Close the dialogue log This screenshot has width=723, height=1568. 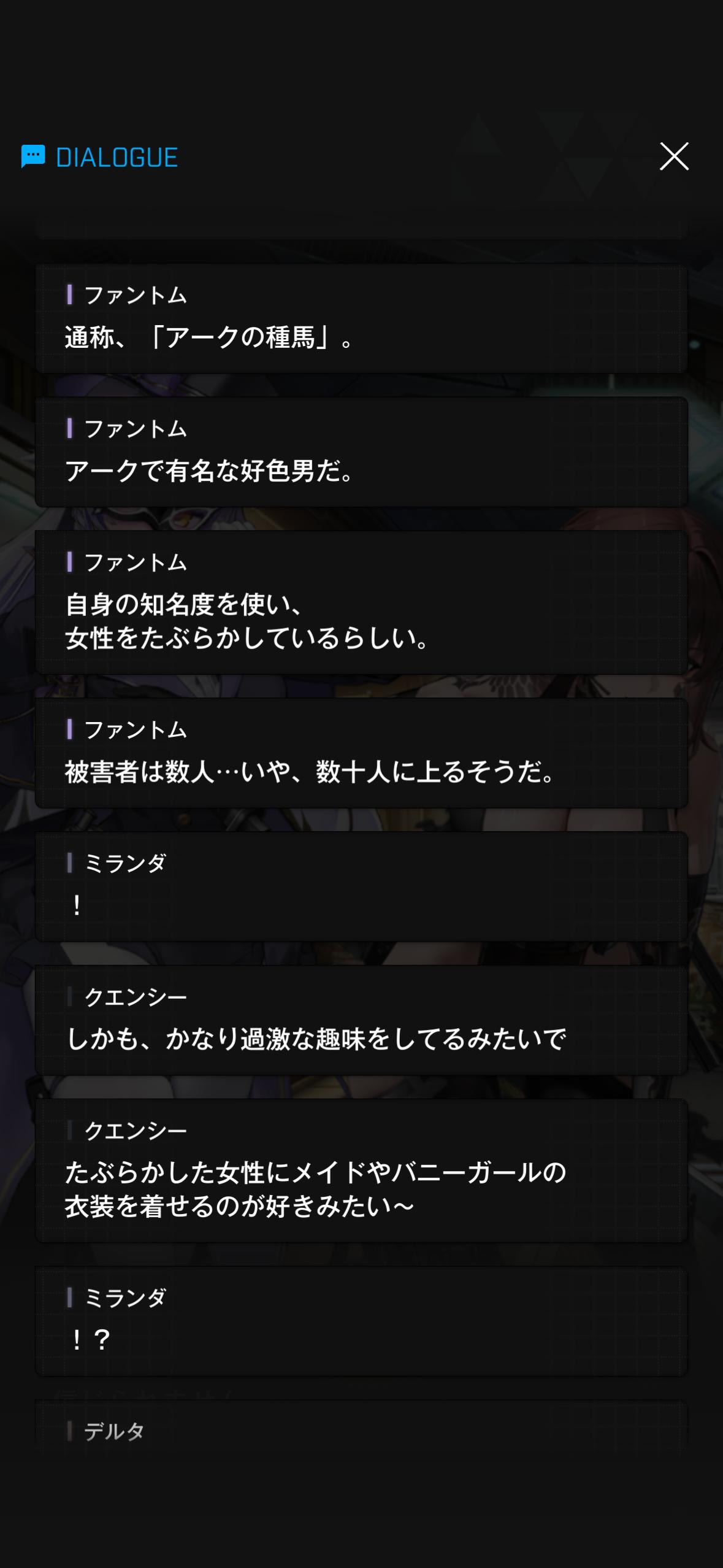click(674, 156)
